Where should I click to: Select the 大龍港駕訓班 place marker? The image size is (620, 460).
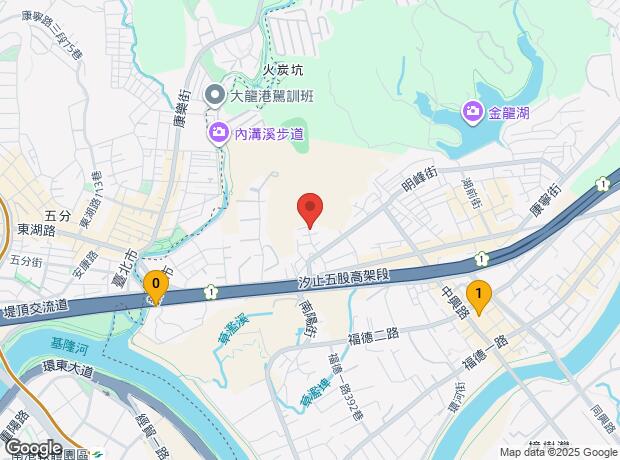[215, 97]
